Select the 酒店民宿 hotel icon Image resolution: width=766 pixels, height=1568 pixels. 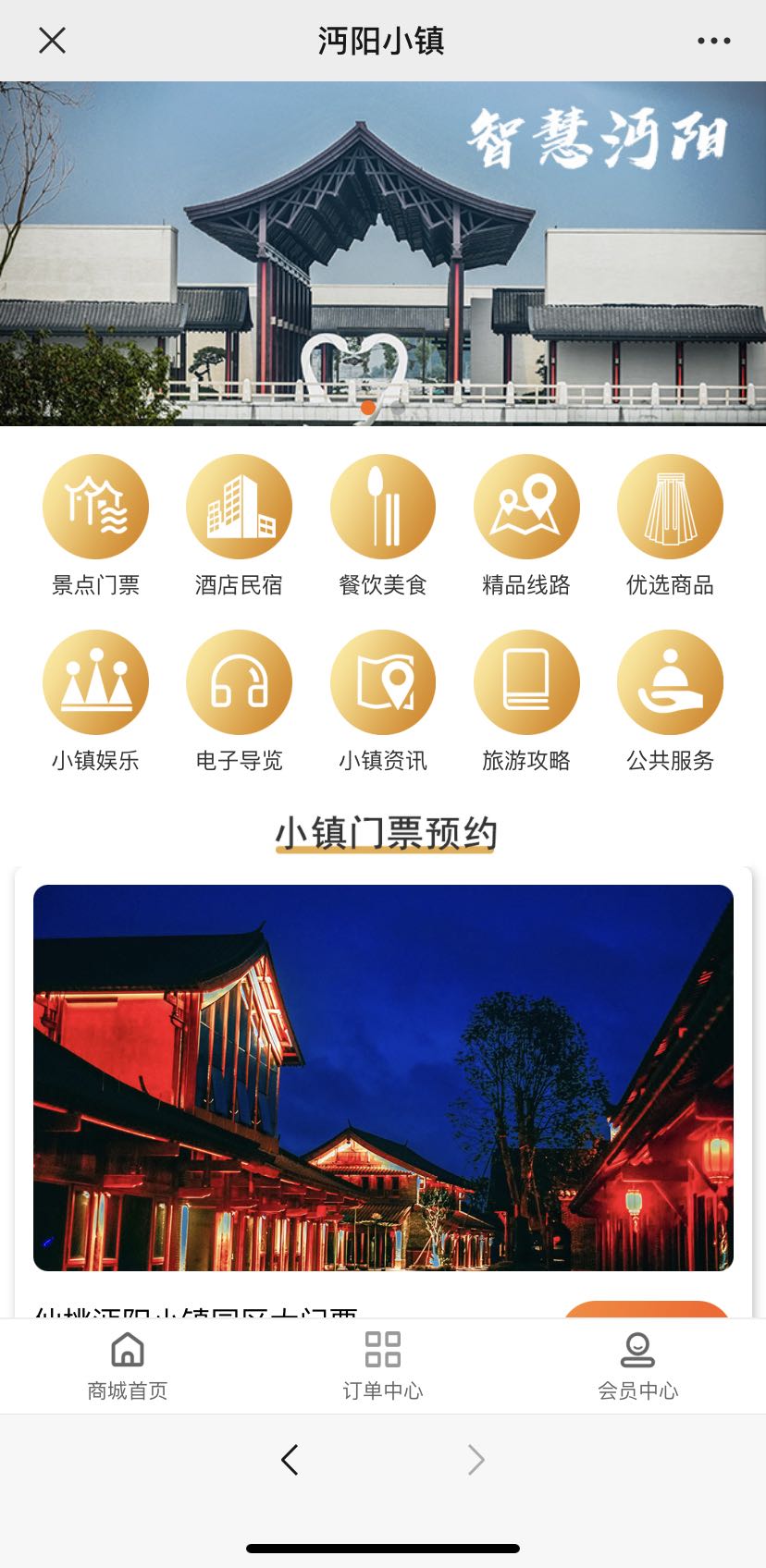tap(239, 506)
